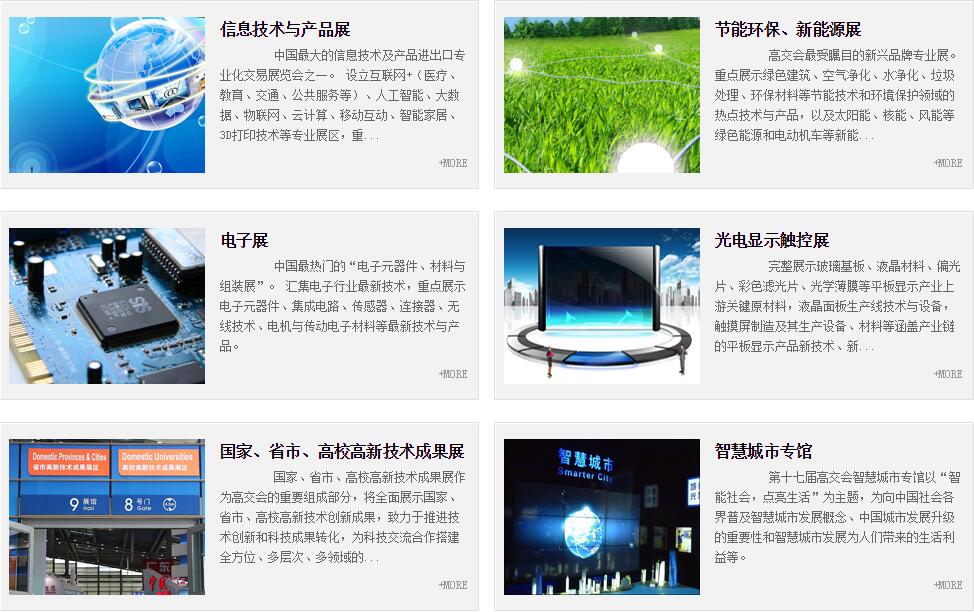Tap the exhibition hall image of 高新技术成果展

click(107, 517)
